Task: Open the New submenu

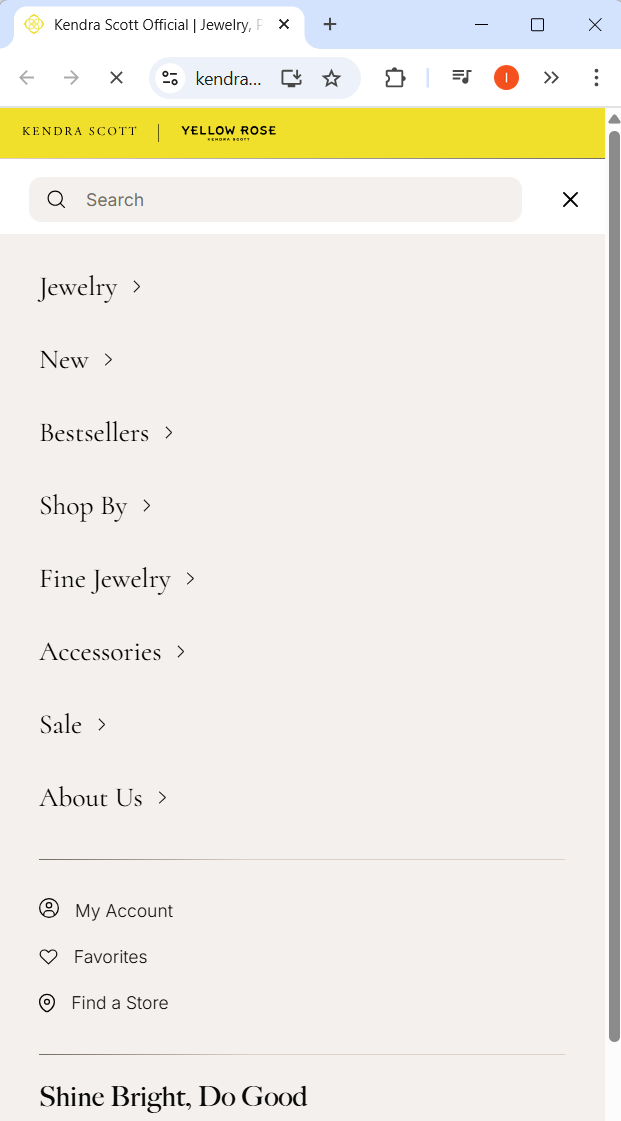Action: click(x=76, y=360)
